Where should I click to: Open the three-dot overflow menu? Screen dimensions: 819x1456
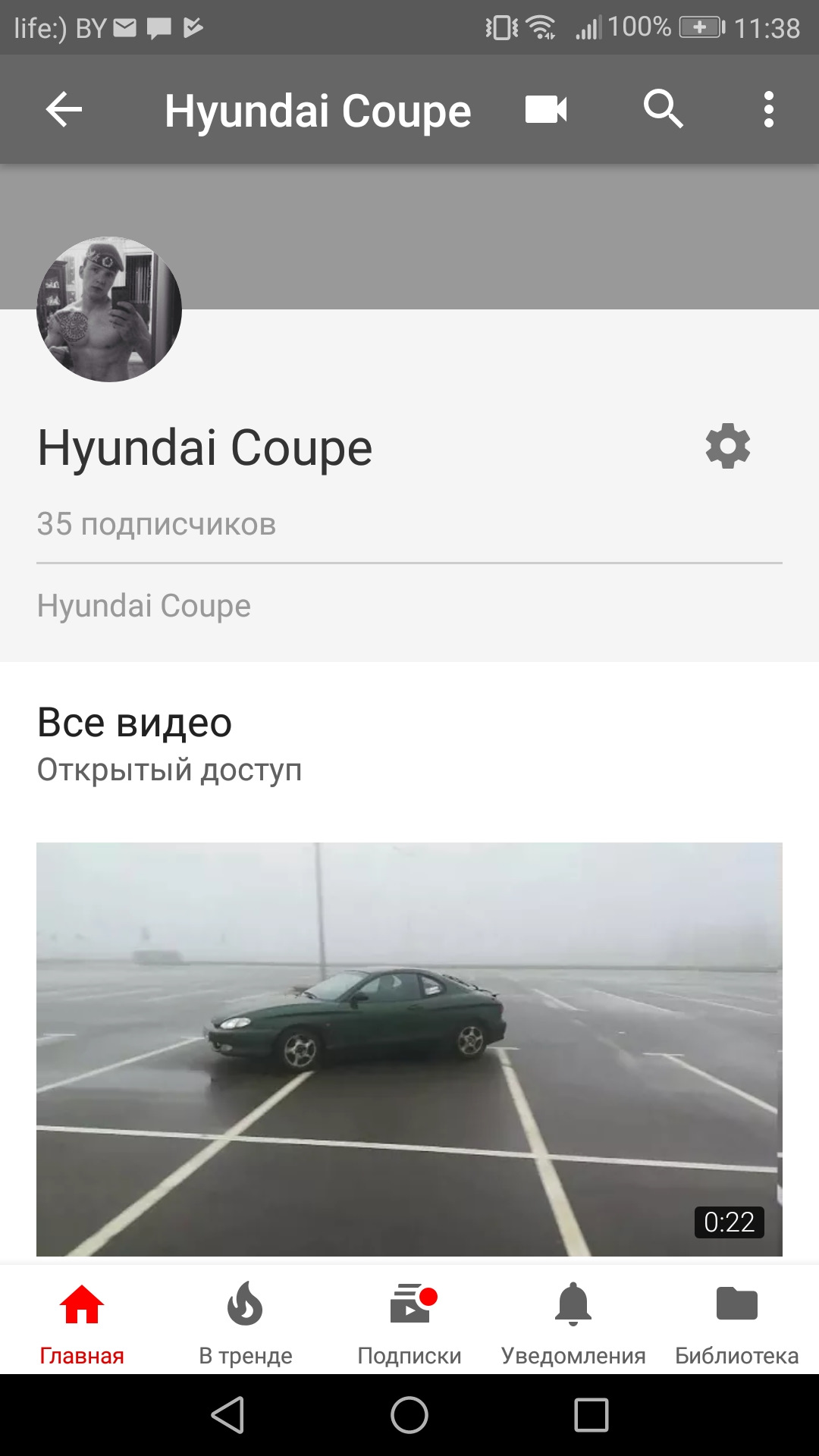coord(768,110)
